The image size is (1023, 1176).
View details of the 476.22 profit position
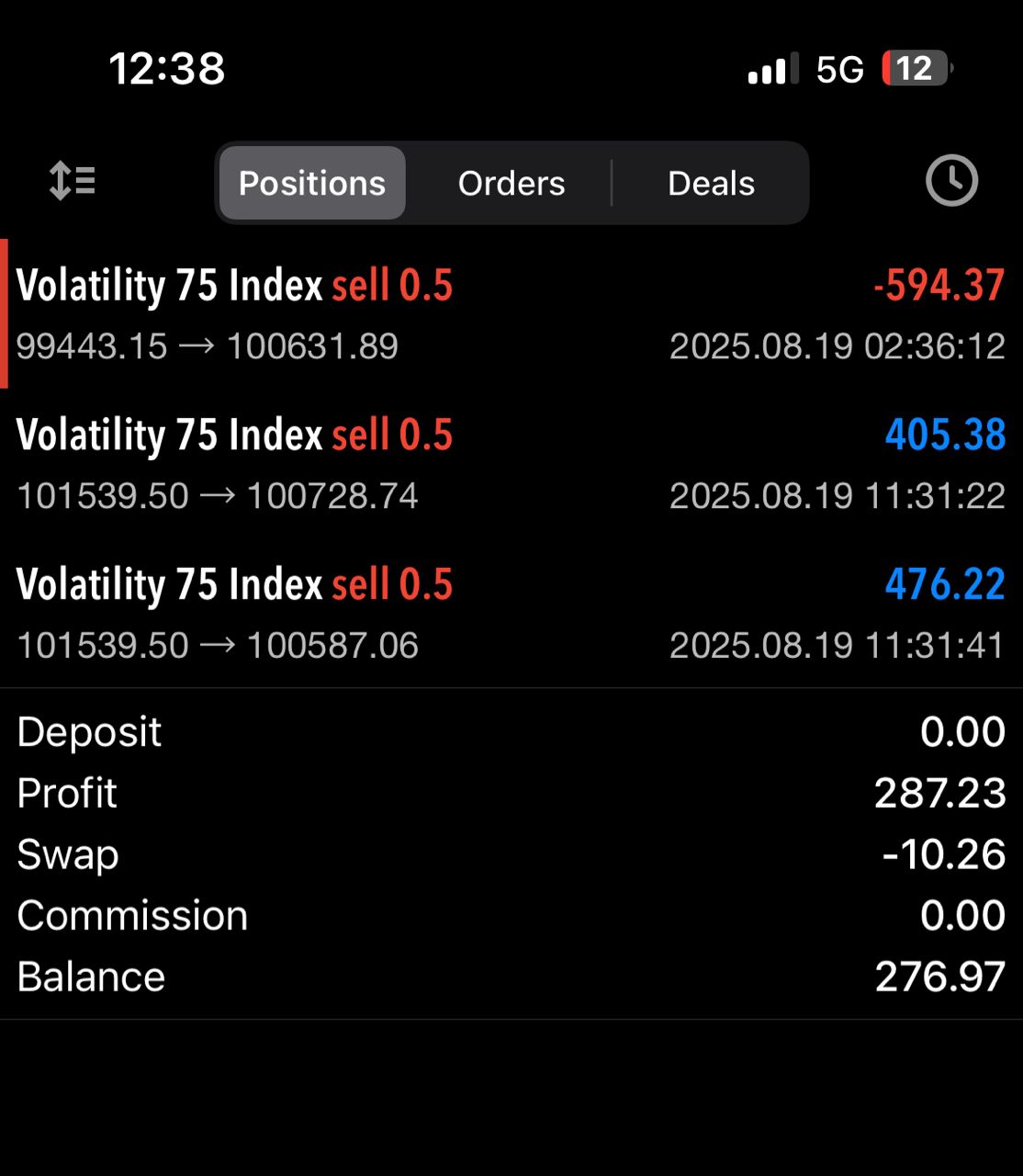click(511, 613)
